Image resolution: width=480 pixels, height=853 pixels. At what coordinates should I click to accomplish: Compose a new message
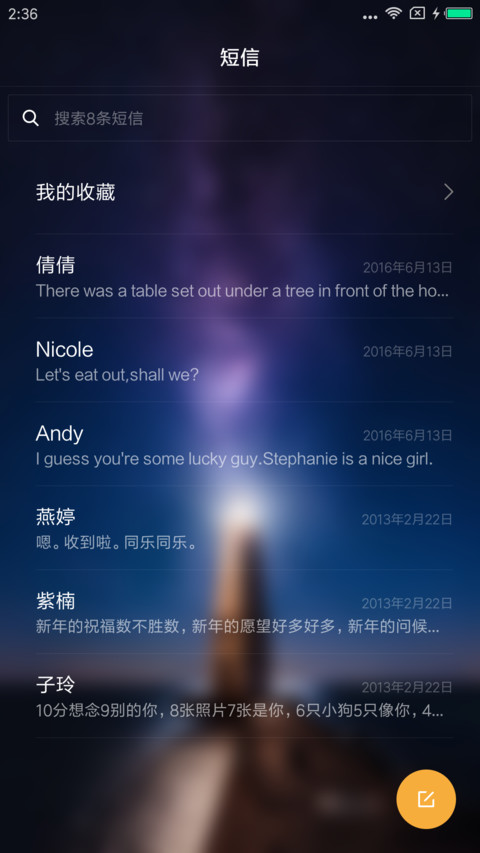click(426, 799)
